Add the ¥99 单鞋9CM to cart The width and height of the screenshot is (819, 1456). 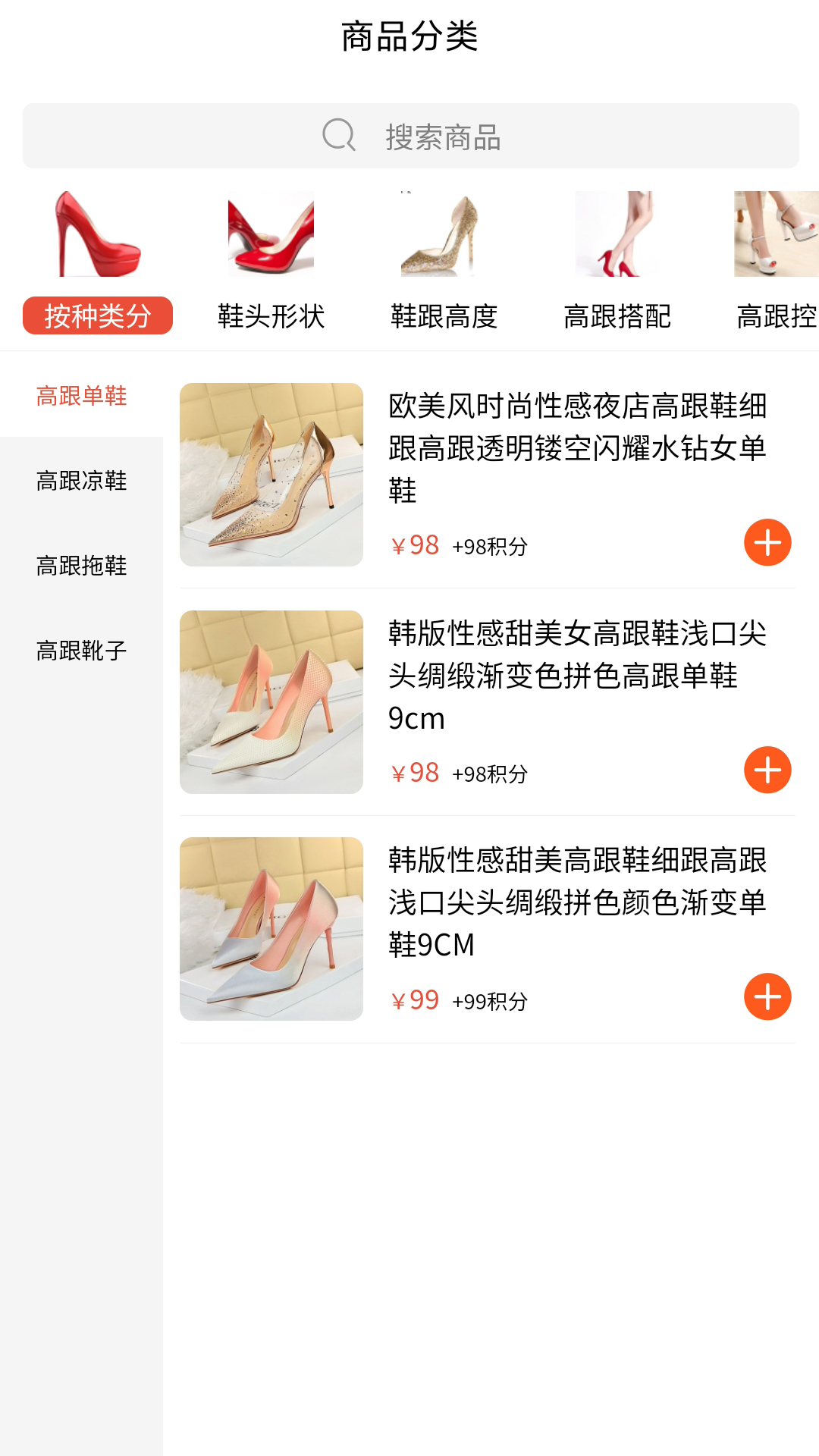point(767,997)
